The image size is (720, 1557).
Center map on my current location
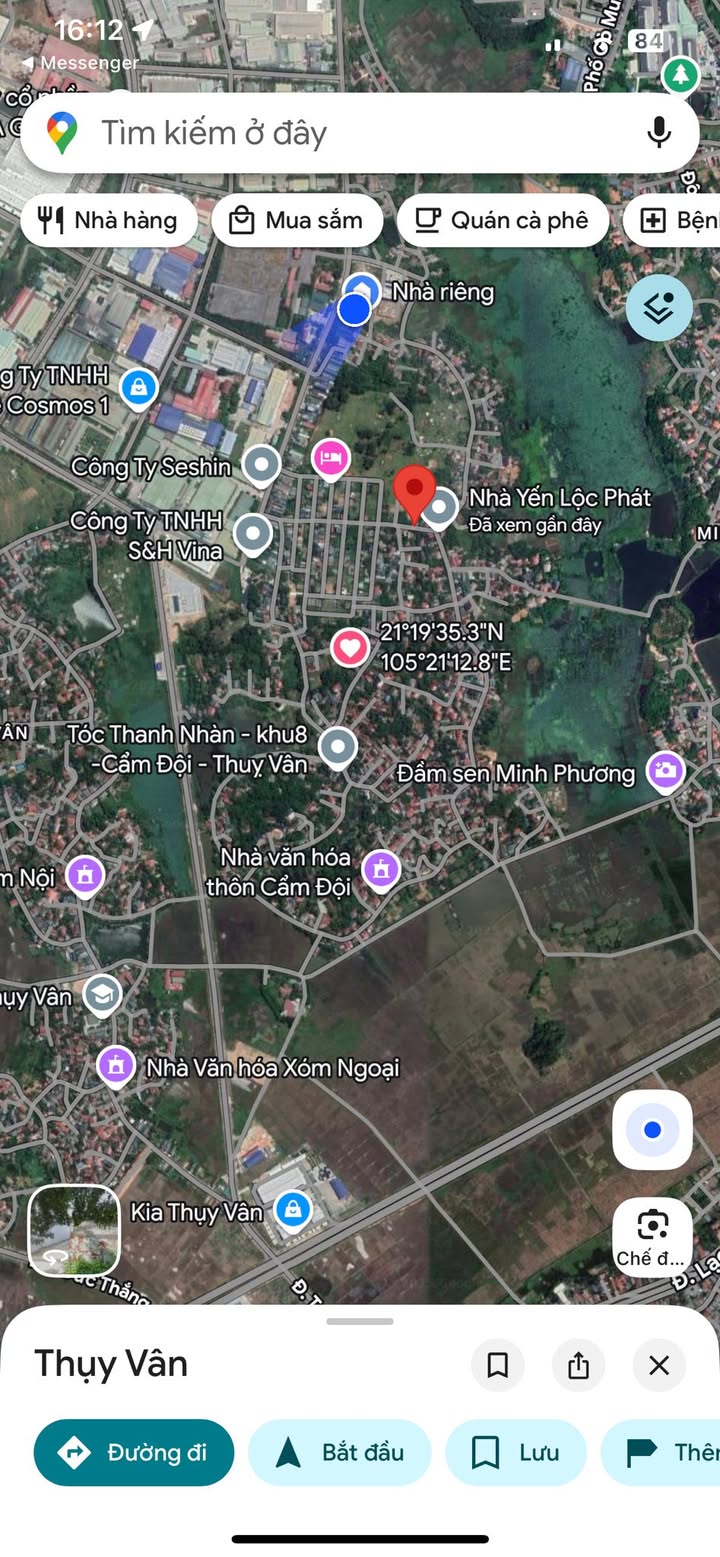[x=652, y=1130]
